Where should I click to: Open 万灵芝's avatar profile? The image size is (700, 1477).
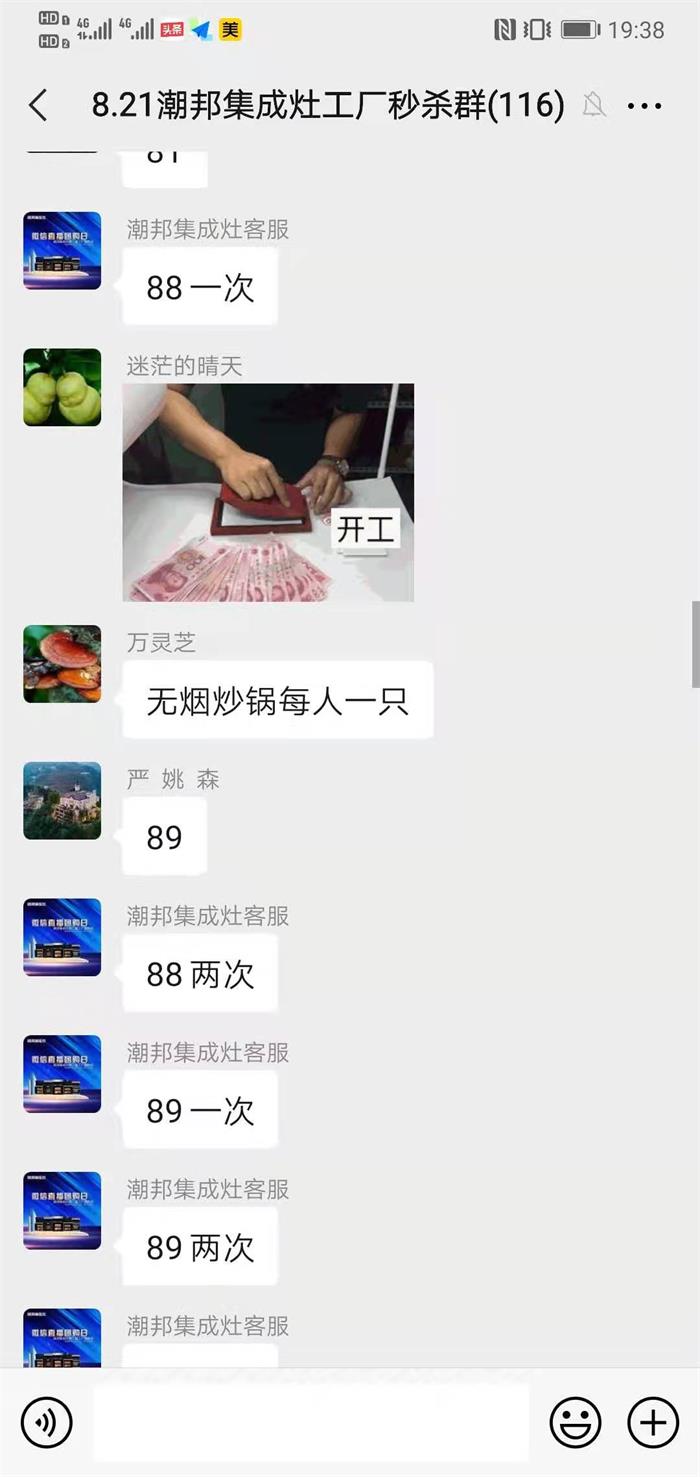[62, 664]
